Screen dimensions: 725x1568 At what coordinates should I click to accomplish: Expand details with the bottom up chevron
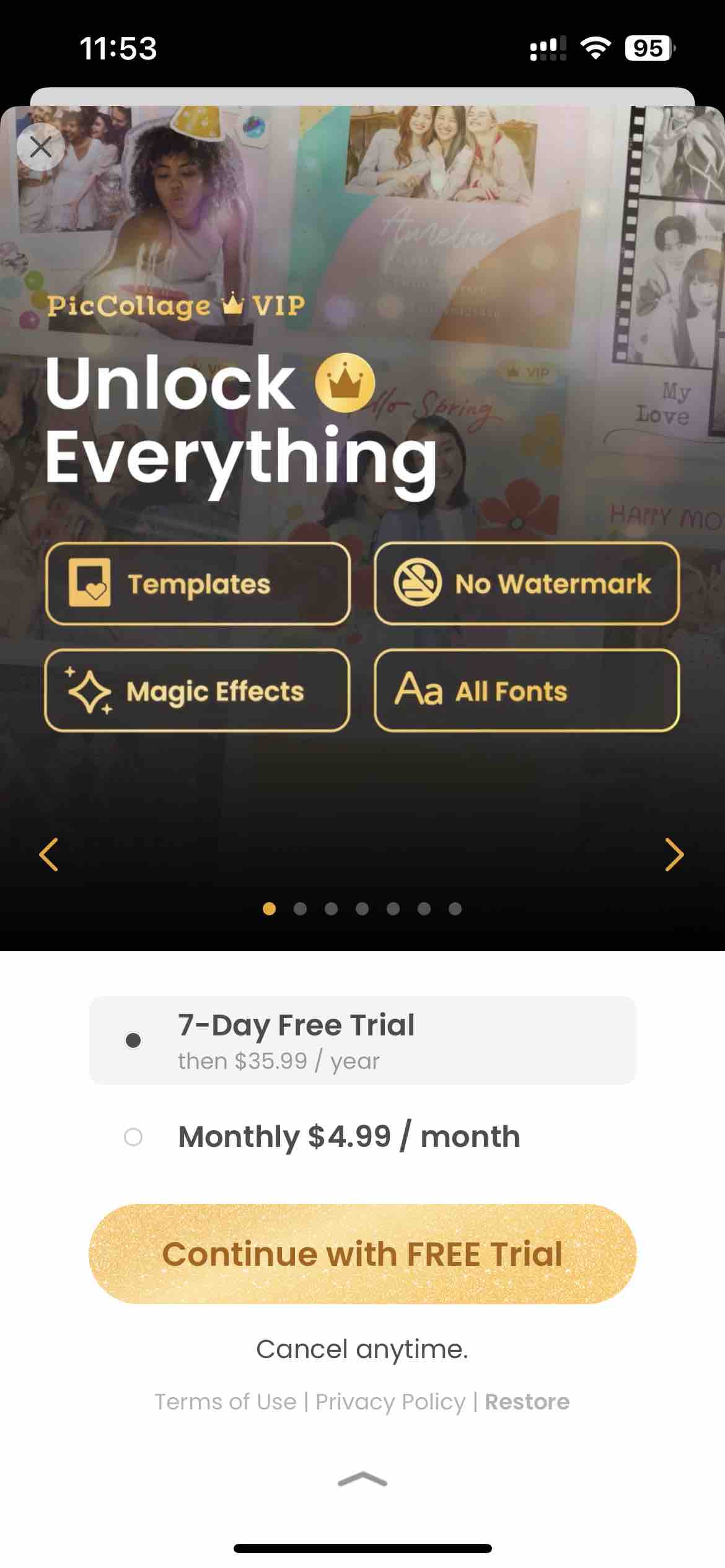click(362, 1479)
